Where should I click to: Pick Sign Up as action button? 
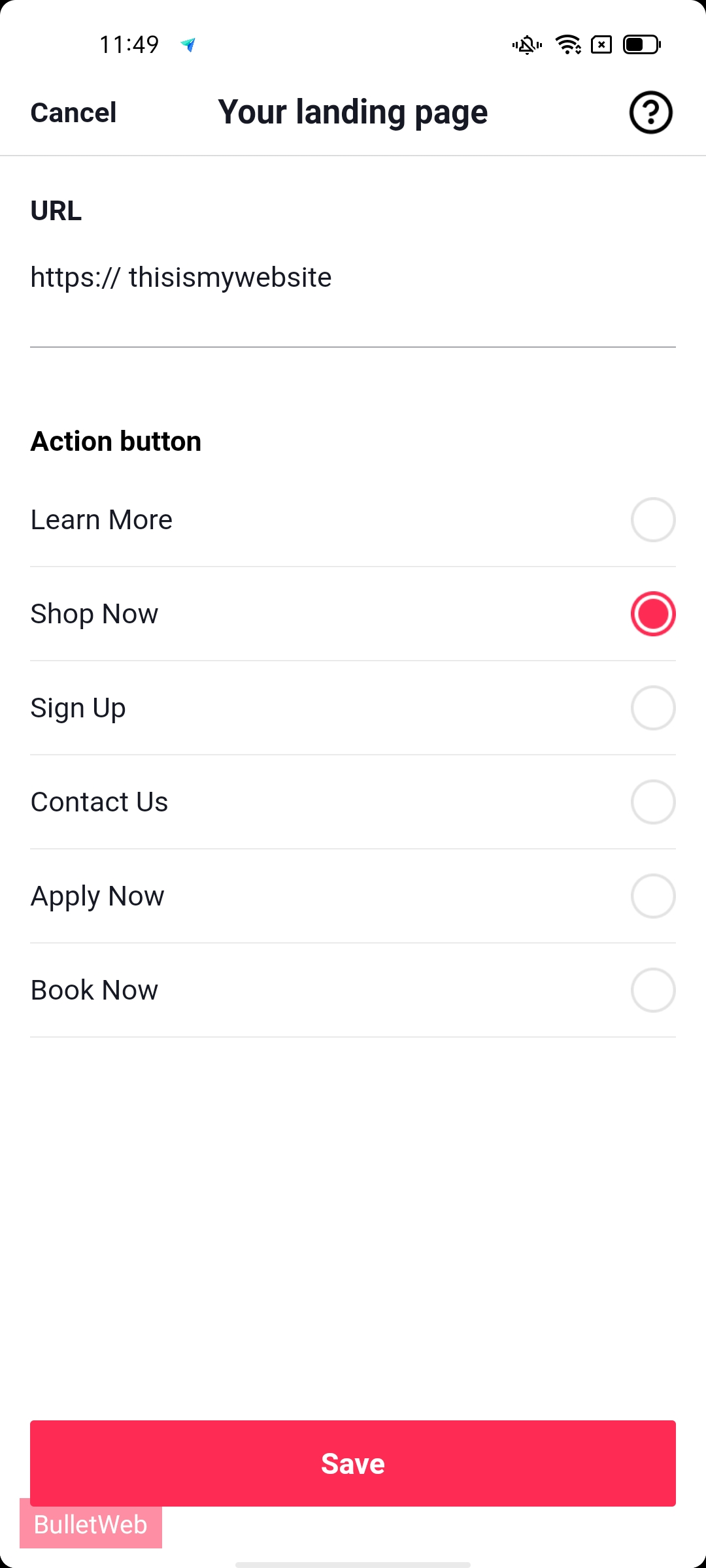(652, 708)
